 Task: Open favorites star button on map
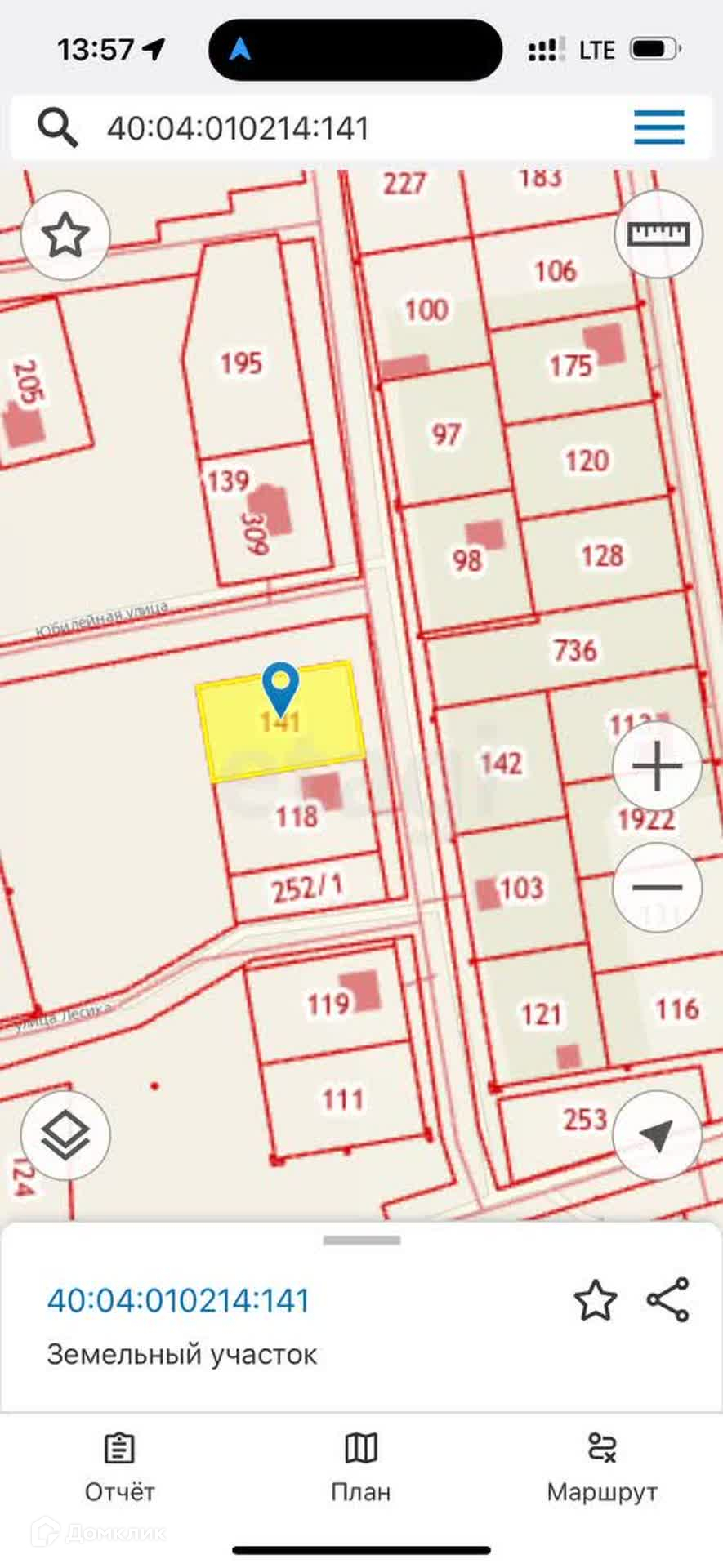click(x=65, y=236)
